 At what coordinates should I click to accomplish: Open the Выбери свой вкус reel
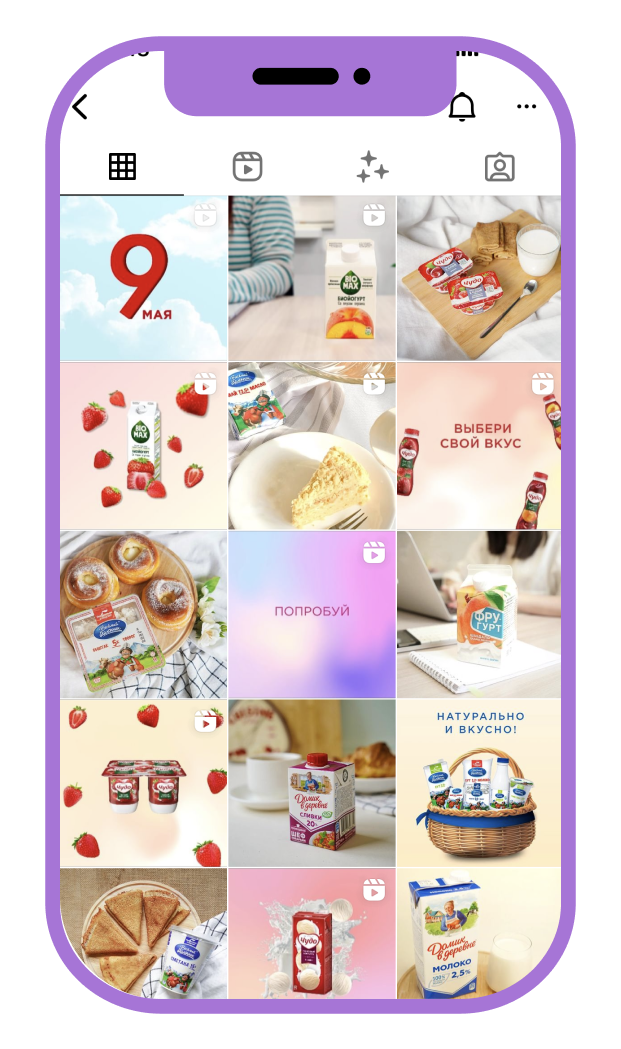click(479, 446)
